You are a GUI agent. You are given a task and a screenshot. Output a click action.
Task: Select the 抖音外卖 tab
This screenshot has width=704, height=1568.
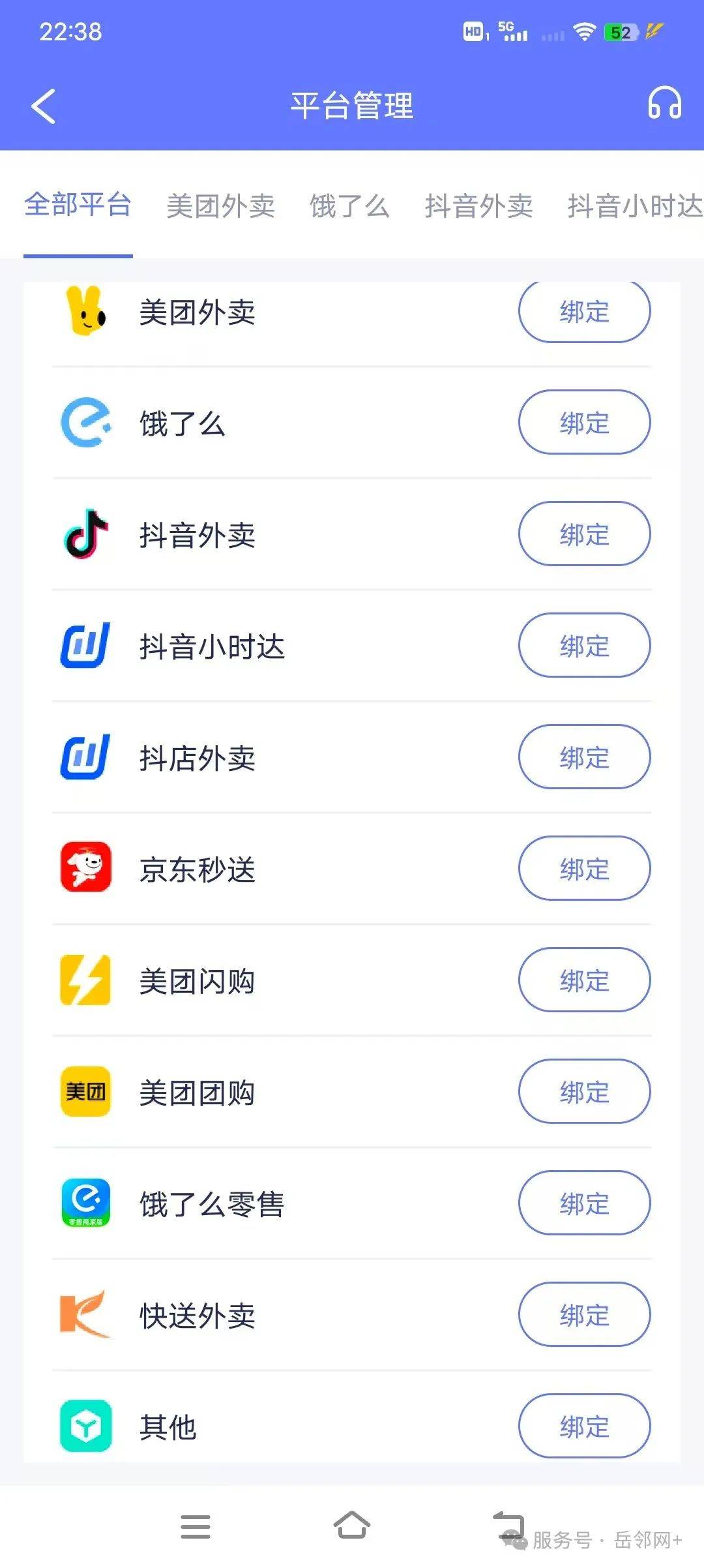point(478,206)
